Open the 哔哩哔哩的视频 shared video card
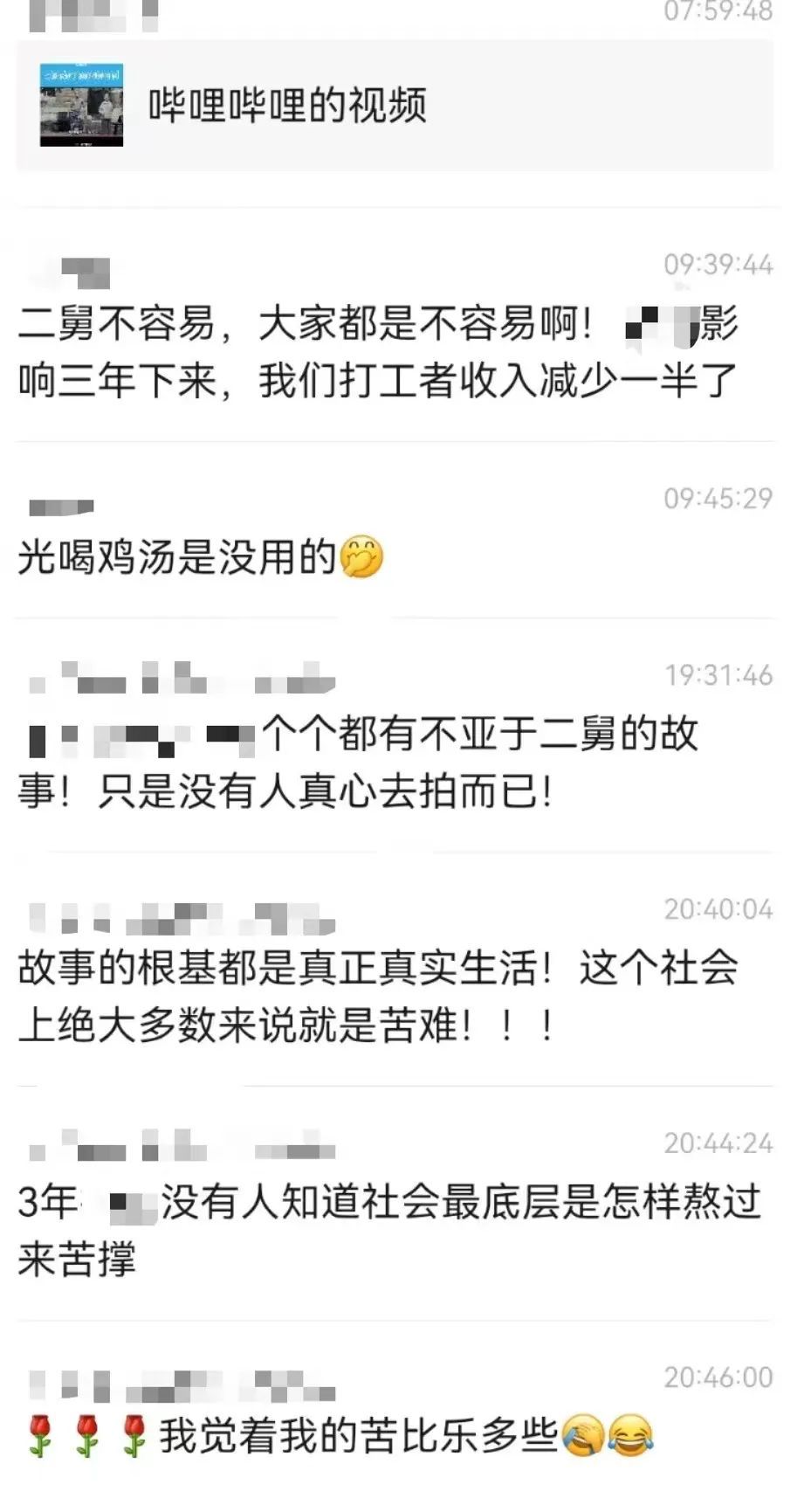This screenshot has width=811, height=1512. (x=393, y=106)
